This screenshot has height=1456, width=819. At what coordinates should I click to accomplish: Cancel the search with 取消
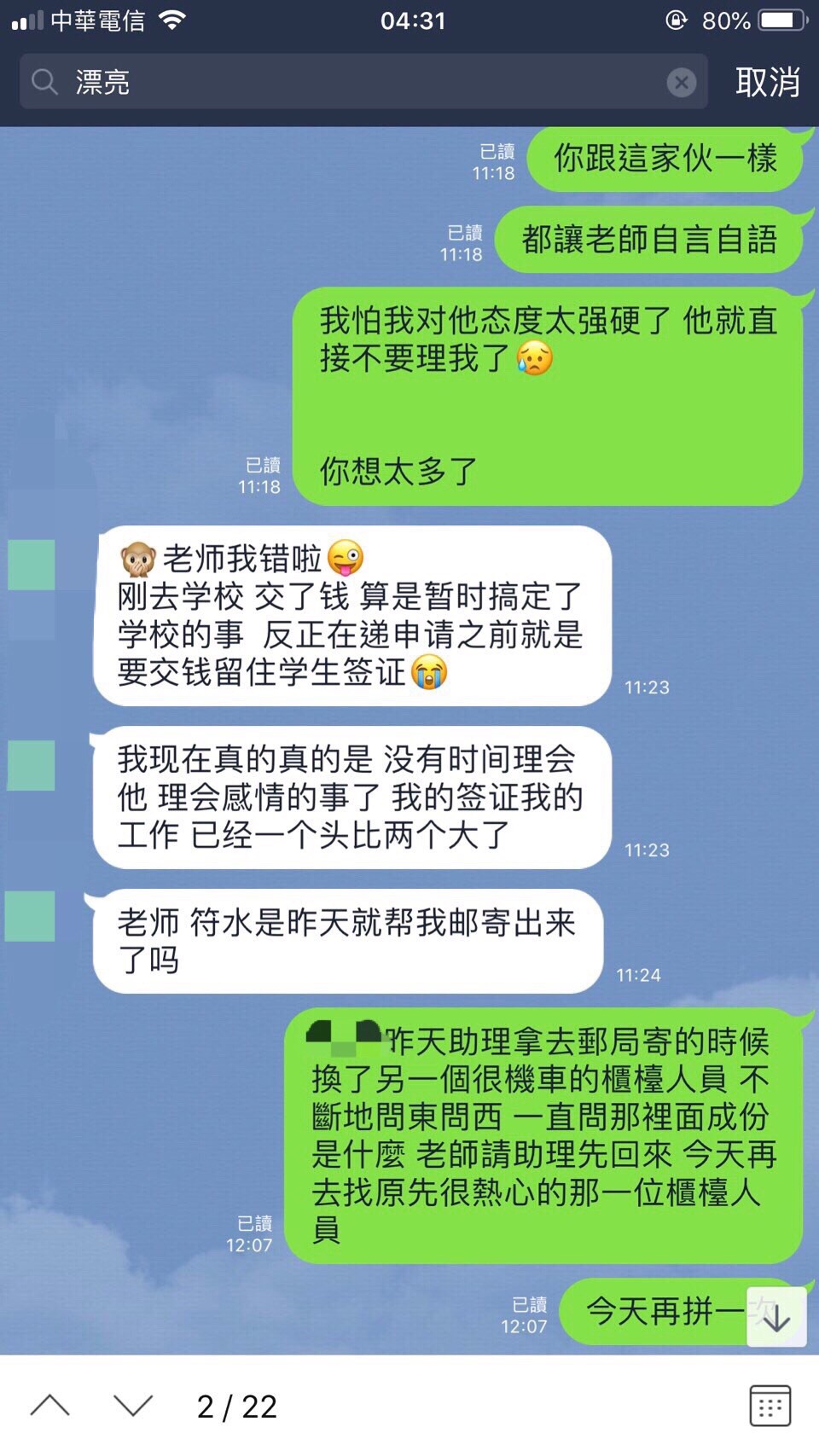[x=767, y=82]
